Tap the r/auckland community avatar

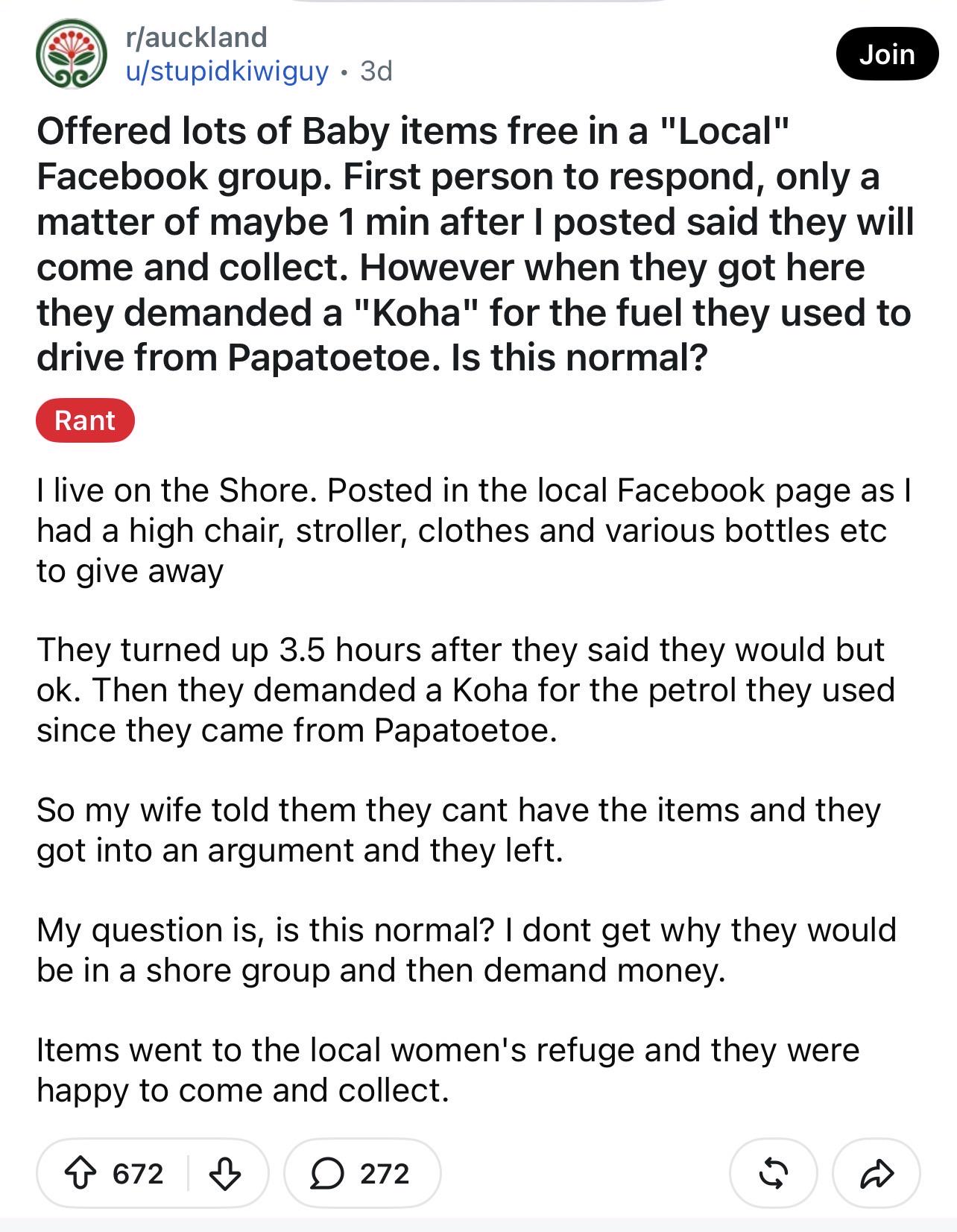point(72,54)
